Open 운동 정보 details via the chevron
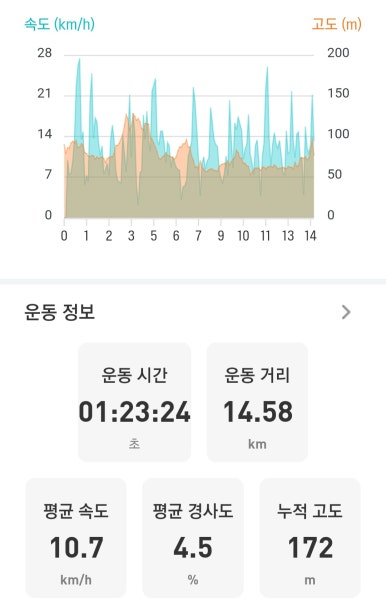This screenshot has width=386, height=606. point(346,312)
